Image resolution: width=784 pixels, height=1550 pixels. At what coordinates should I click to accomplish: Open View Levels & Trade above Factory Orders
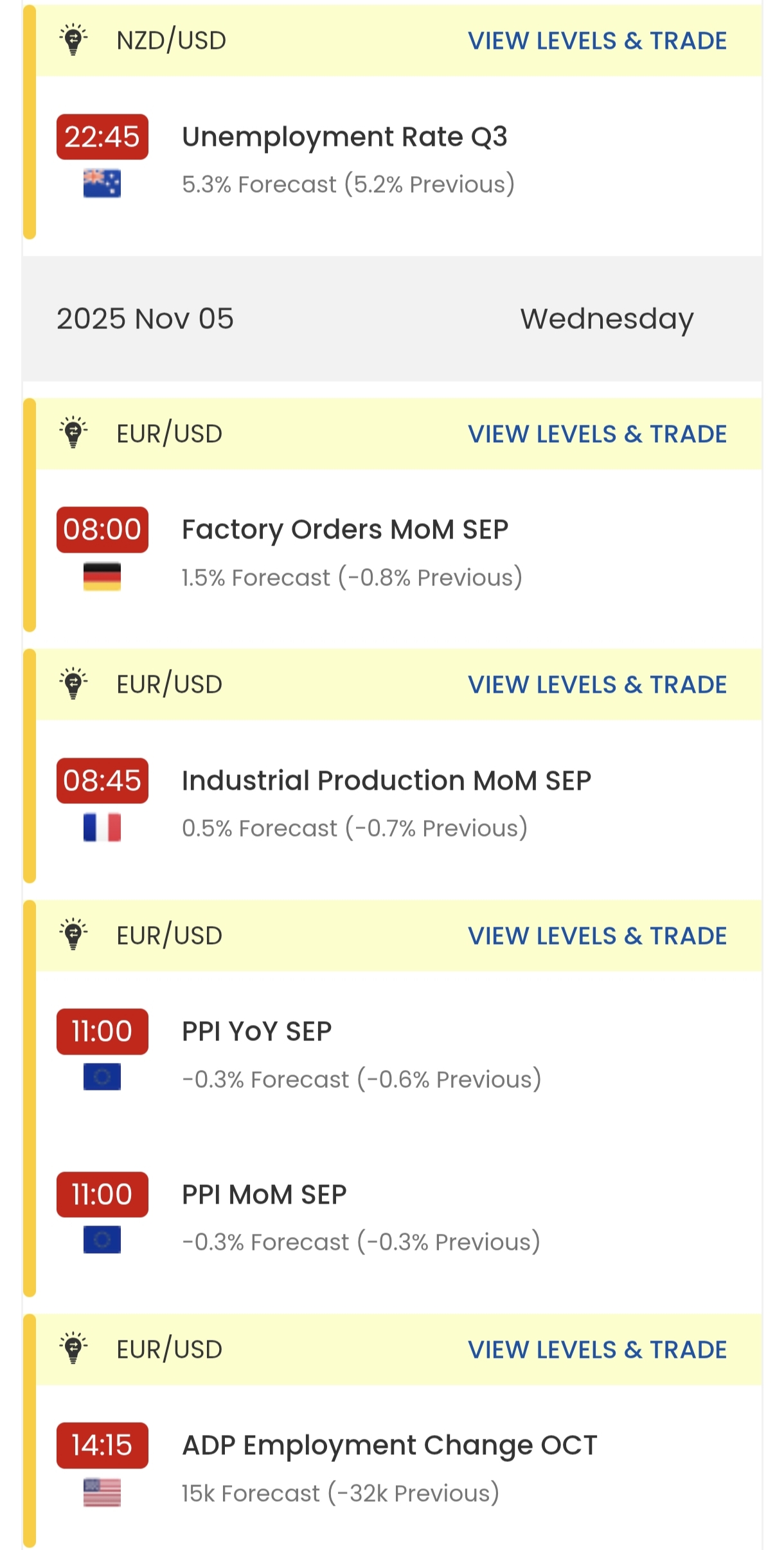point(597,434)
